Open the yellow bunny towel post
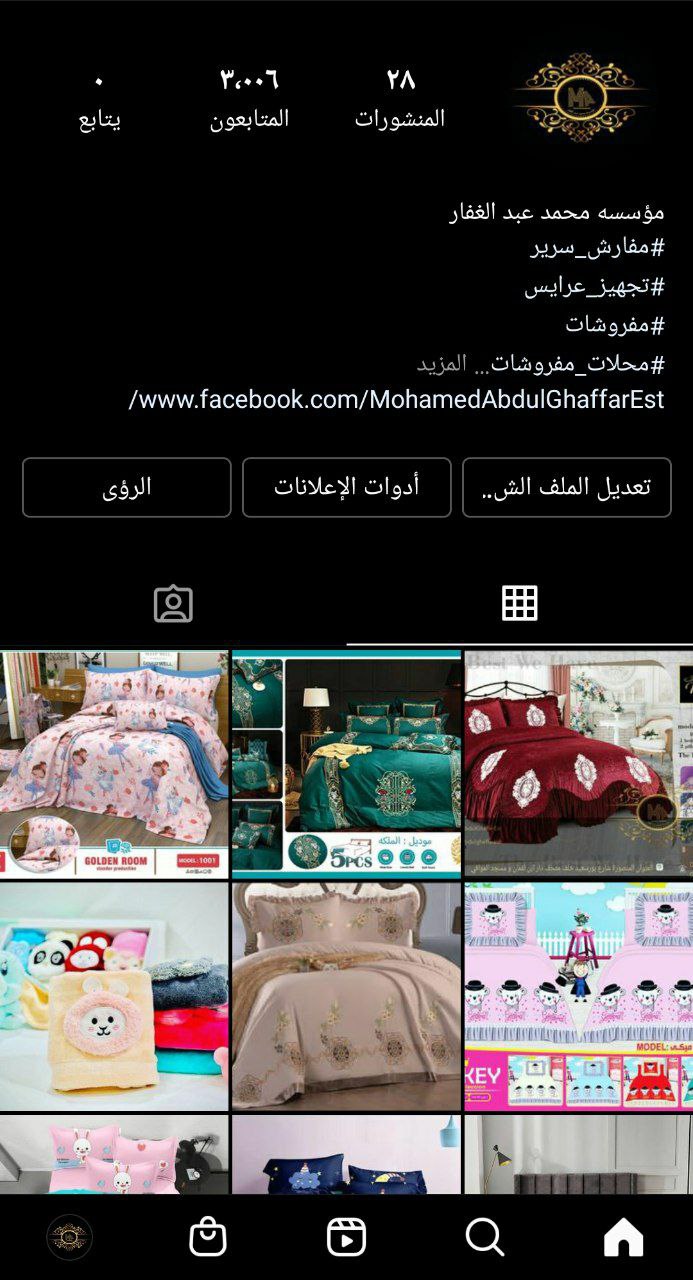Screen dimensions: 693x1280 tap(114, 996)
